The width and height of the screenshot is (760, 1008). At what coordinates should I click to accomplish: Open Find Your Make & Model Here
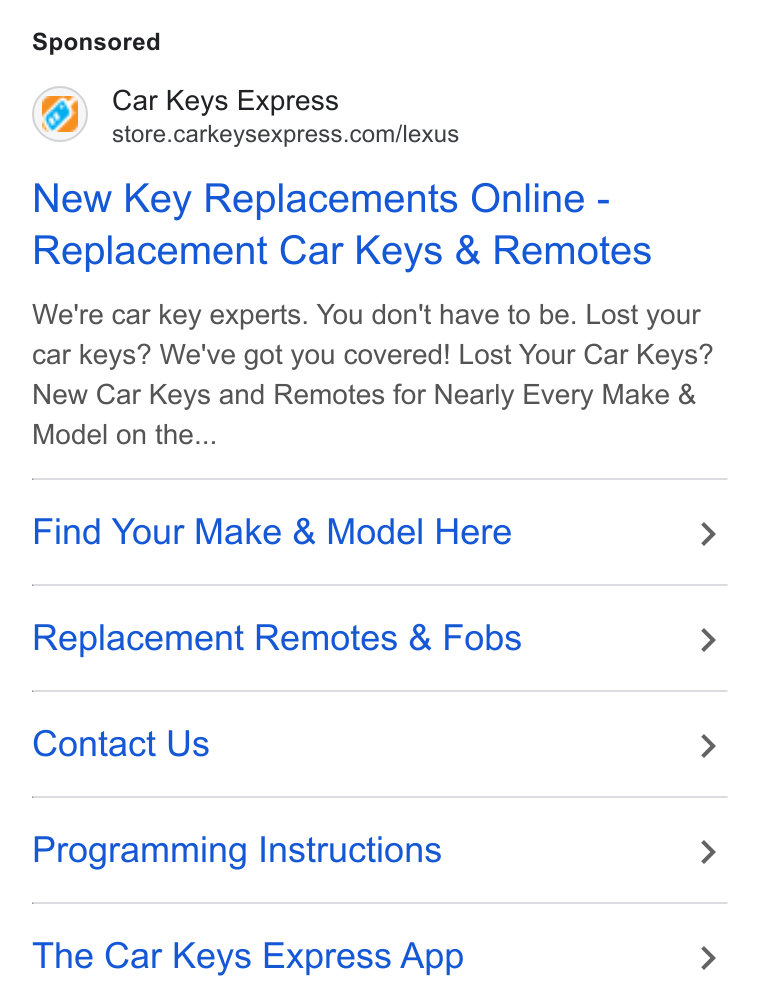click(x=379, y=532)
